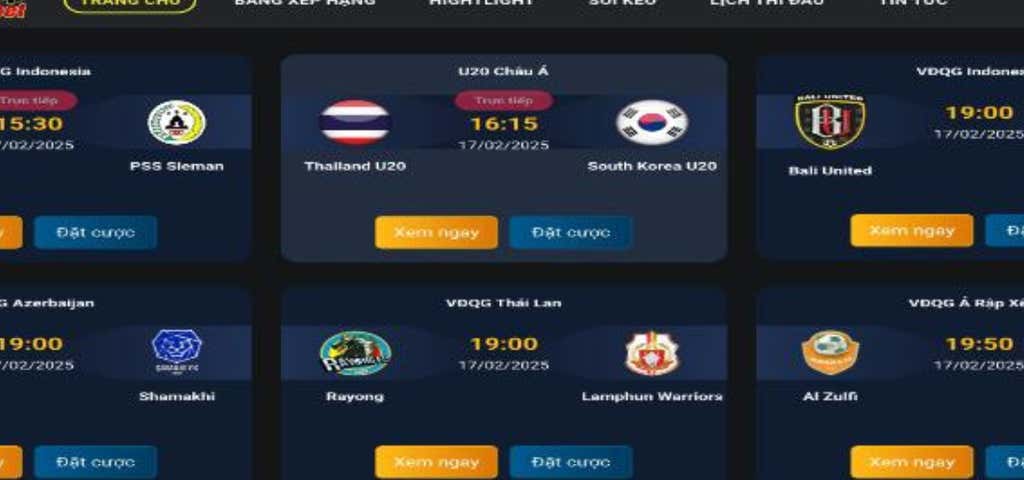The image size is (1024, 480).
Task: Tap Xem ngay on Bali United match
Action: coord(911,230)
